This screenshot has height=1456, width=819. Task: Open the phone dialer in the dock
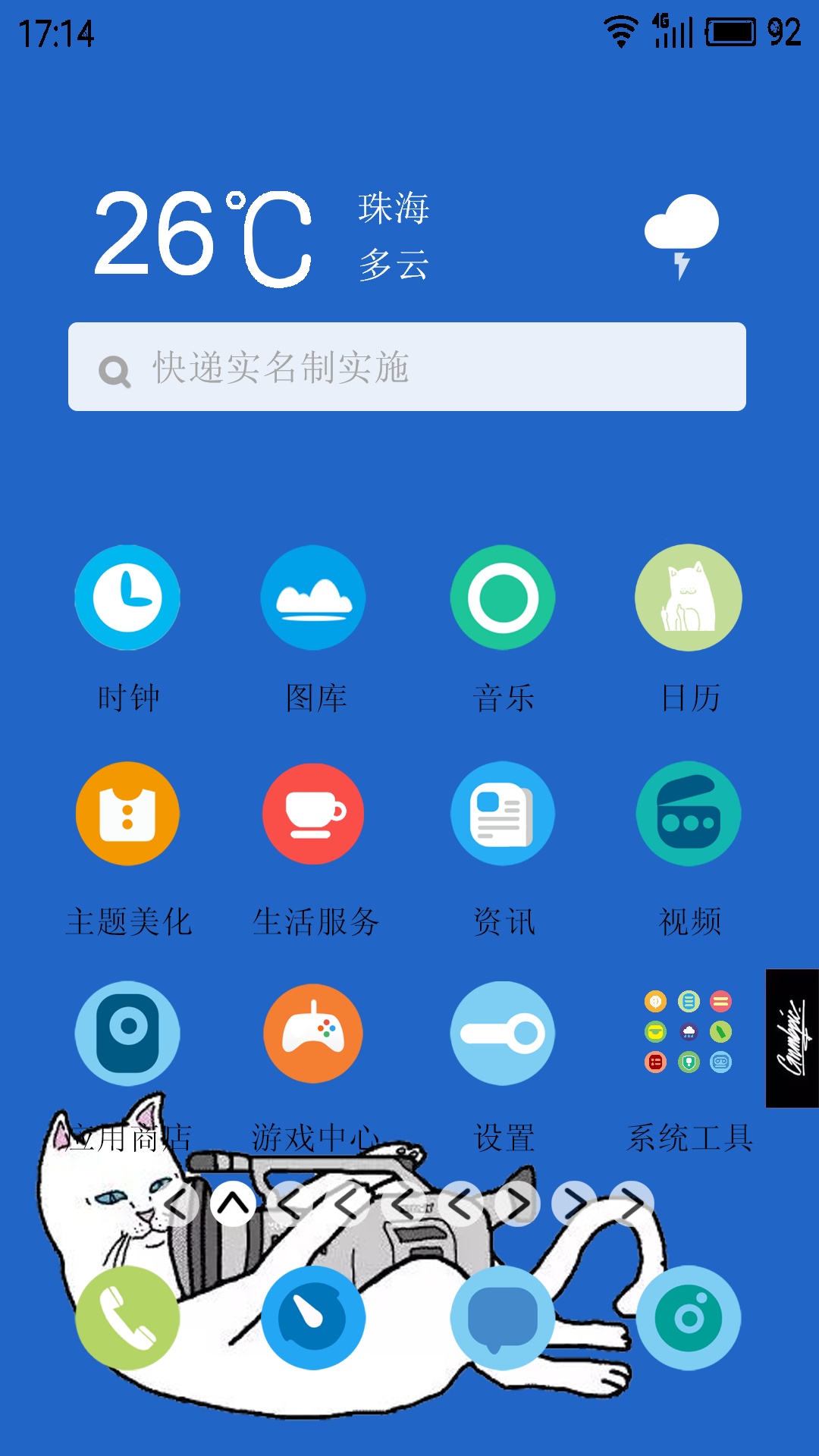point(127,1318)
